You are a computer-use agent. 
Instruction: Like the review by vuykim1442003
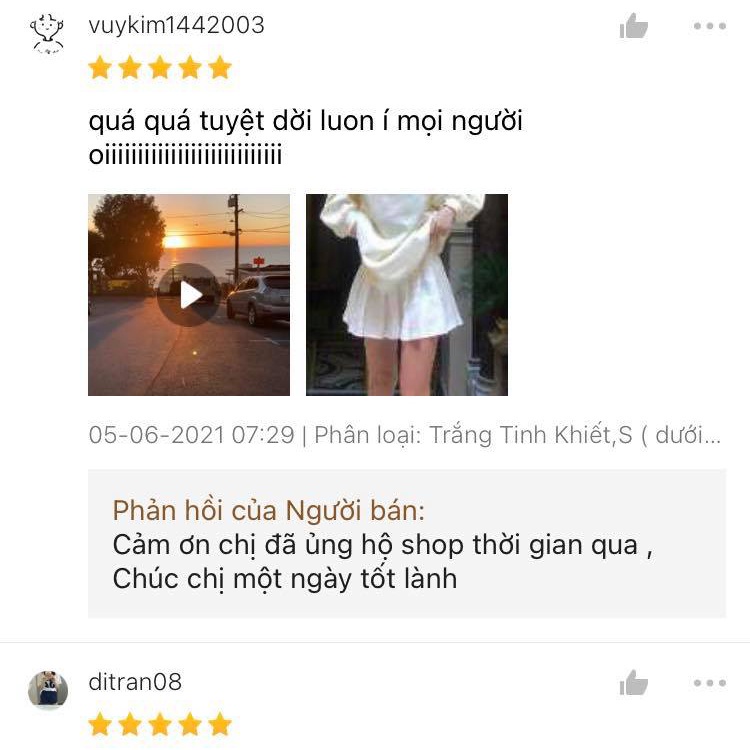pyautogui.click(x=634, y=27)
